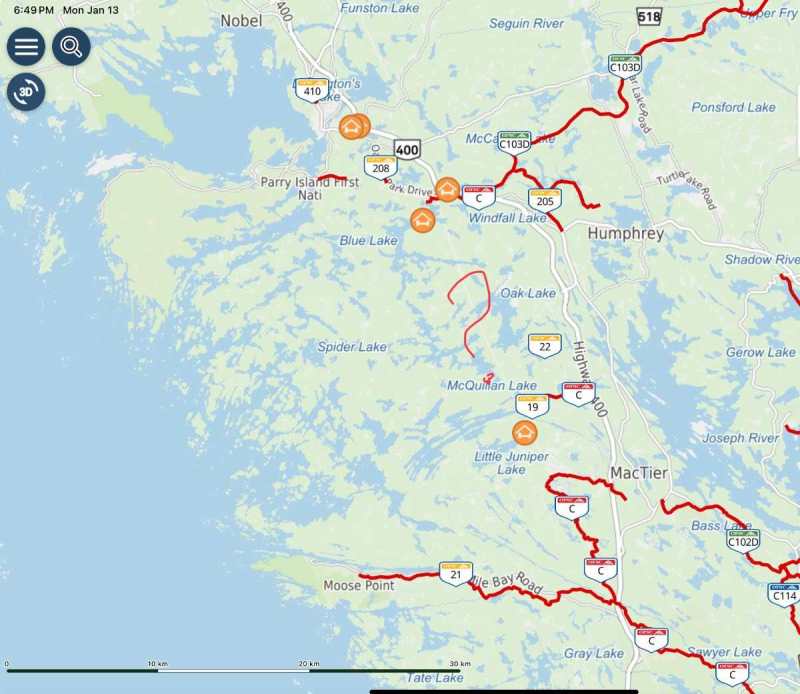Select trail marker 208
The height and width of the screenshot is (694, 800).
(x=381, y=167)
